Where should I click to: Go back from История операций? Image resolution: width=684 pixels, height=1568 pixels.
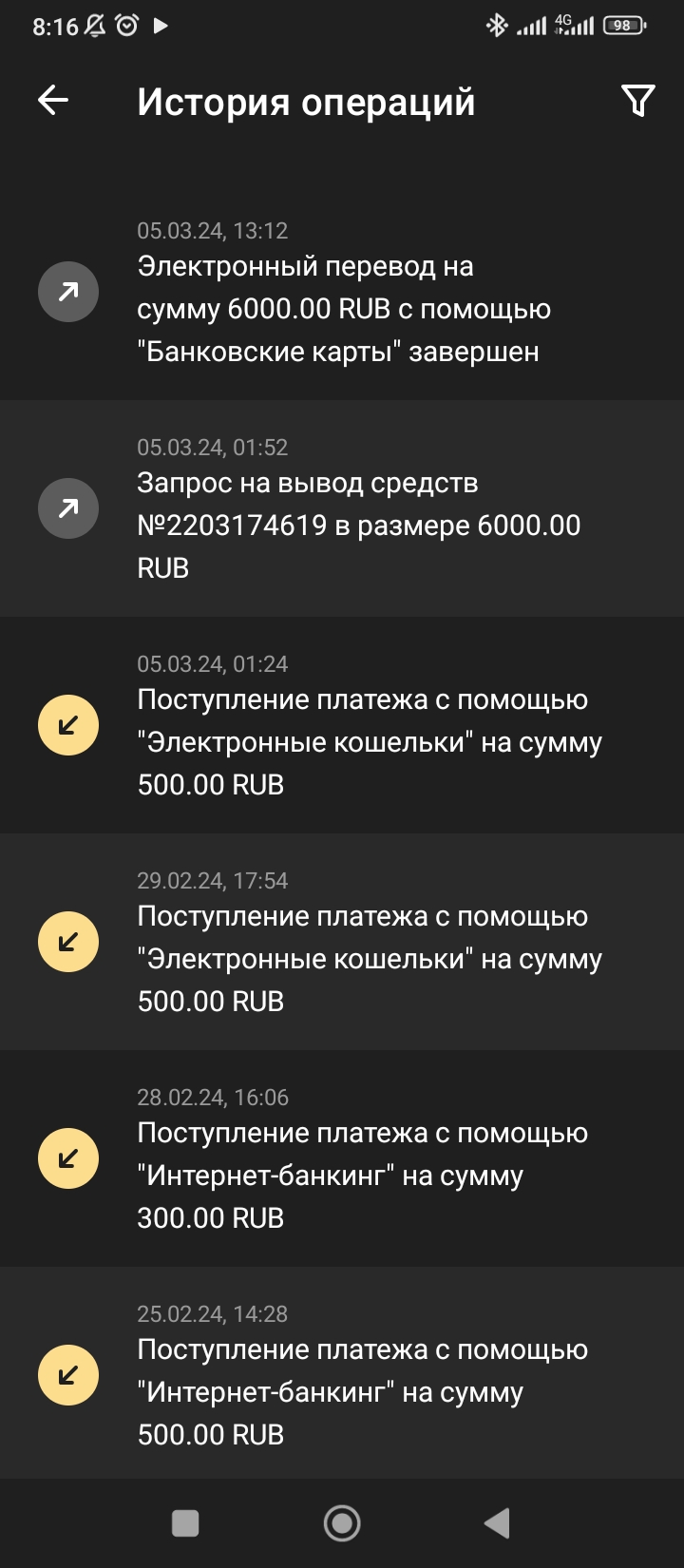(x=53, y=100)
